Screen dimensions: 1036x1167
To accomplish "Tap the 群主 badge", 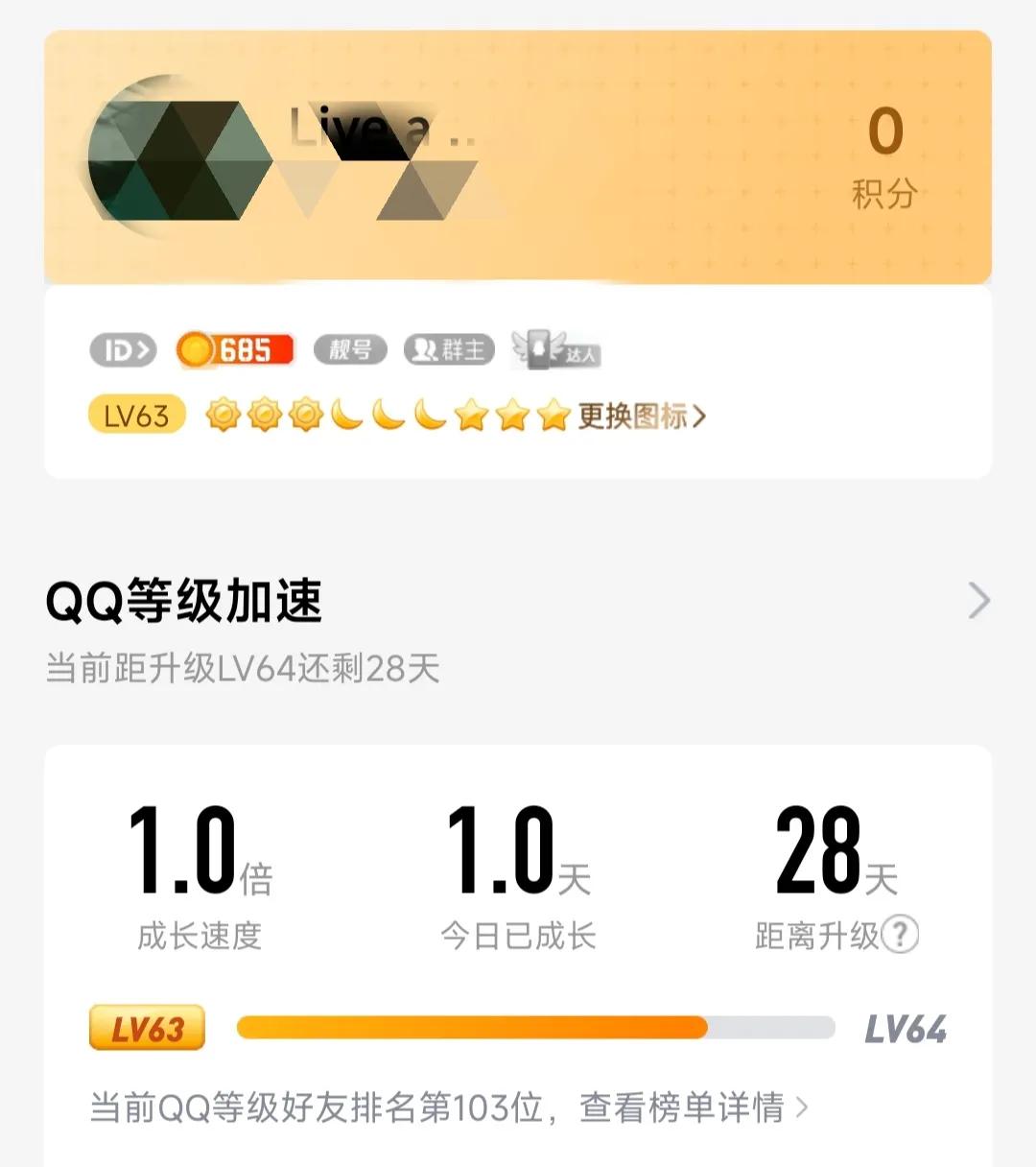I will [449, 350].
